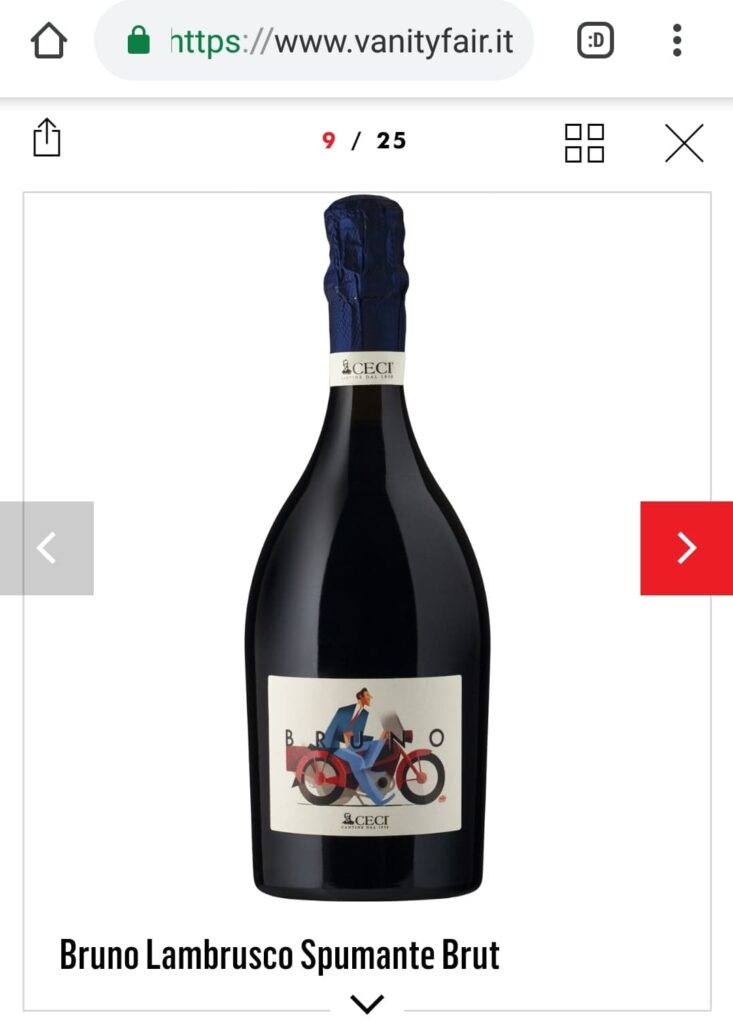The image size is (733, 1024).
Task: Open the browser overflow menu
Action: 677,41
